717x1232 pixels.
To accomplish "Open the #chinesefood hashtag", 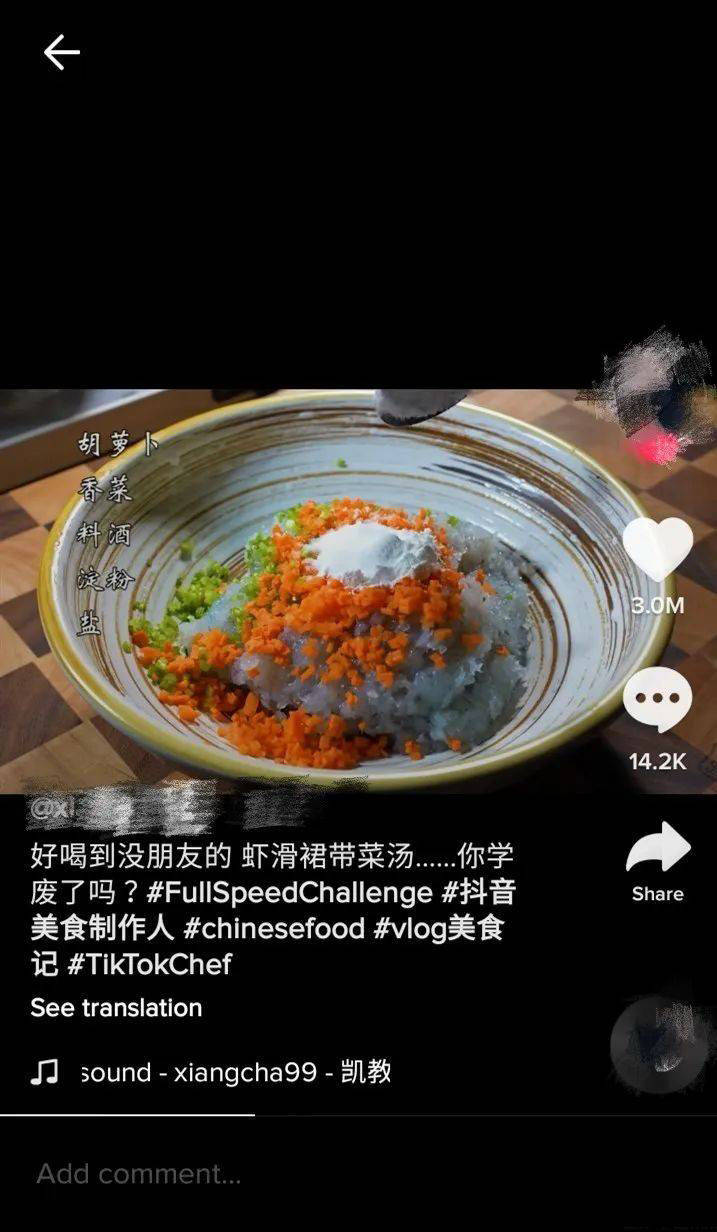I will (273, 929).
